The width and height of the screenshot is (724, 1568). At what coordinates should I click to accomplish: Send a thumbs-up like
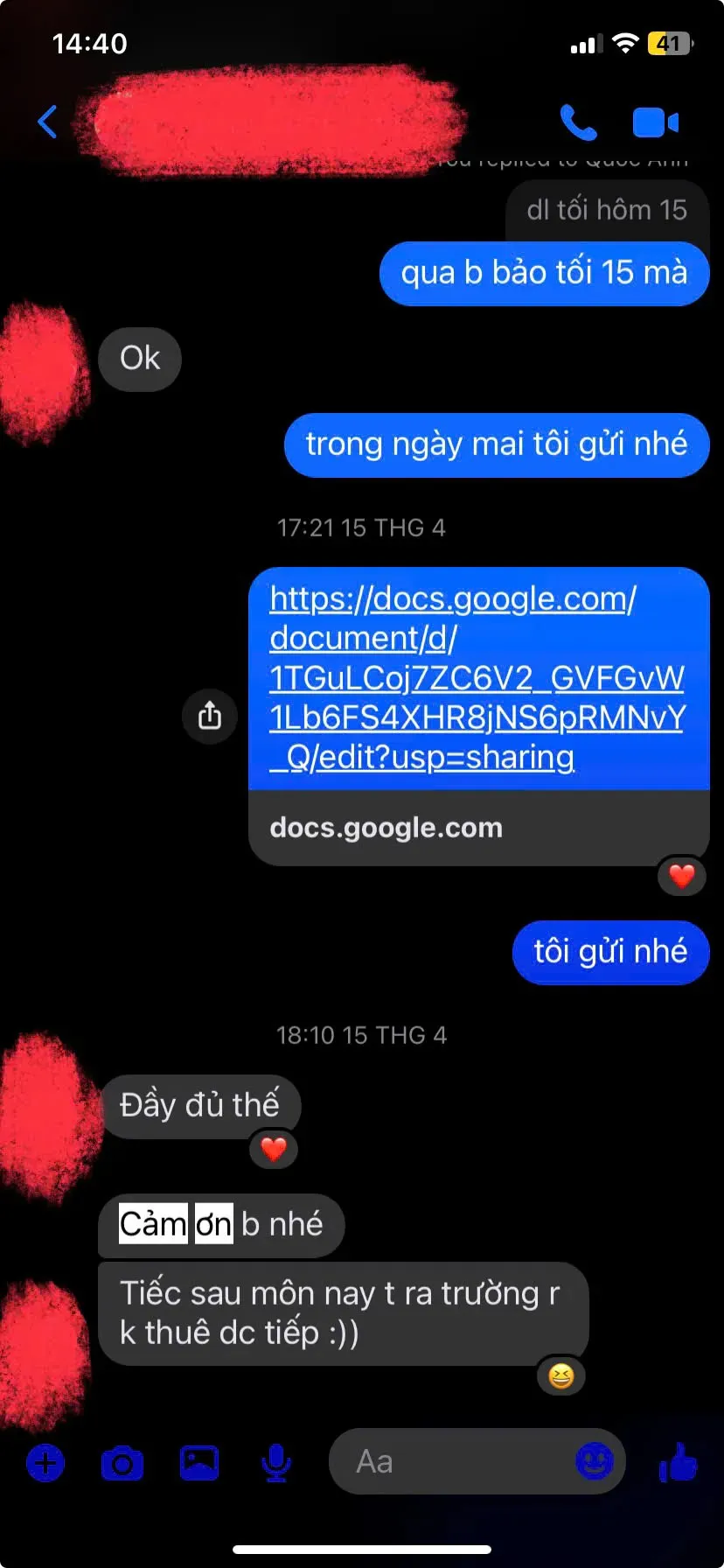[679, 1461]
